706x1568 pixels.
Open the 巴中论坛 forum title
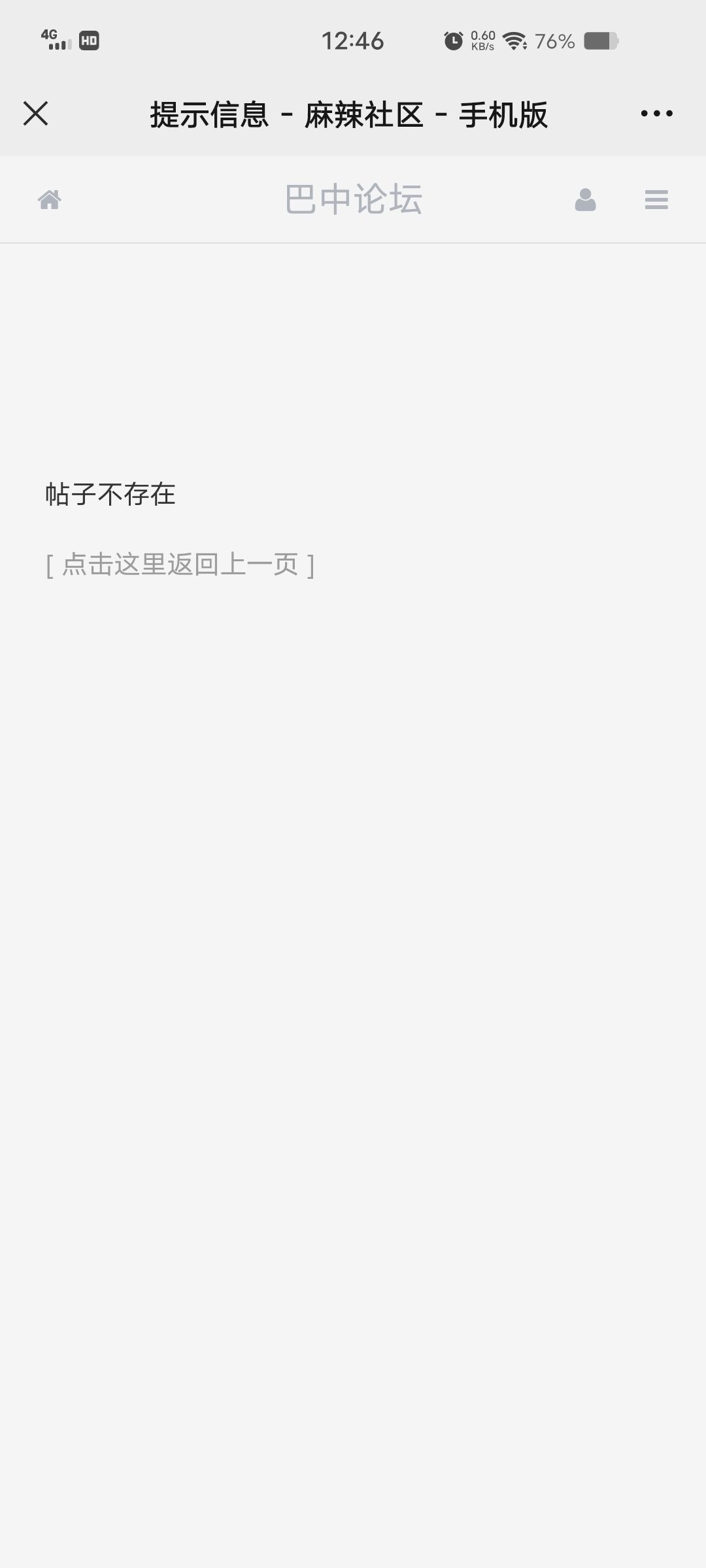353,199
